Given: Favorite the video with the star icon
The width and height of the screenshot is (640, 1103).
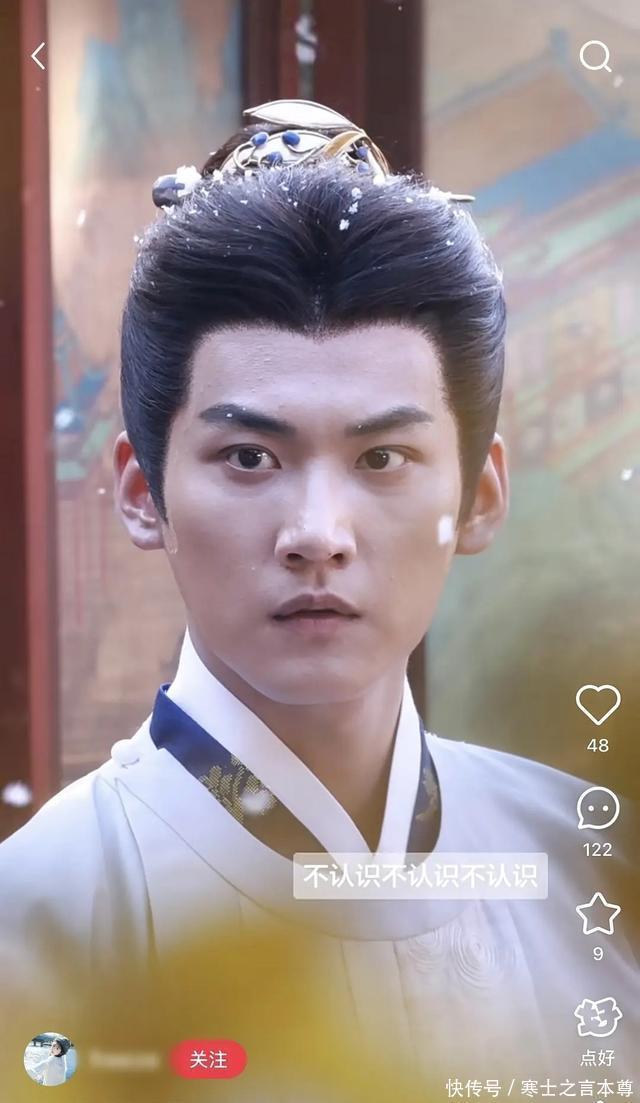Looking at the screenshot, I should (x=598, y=914).
